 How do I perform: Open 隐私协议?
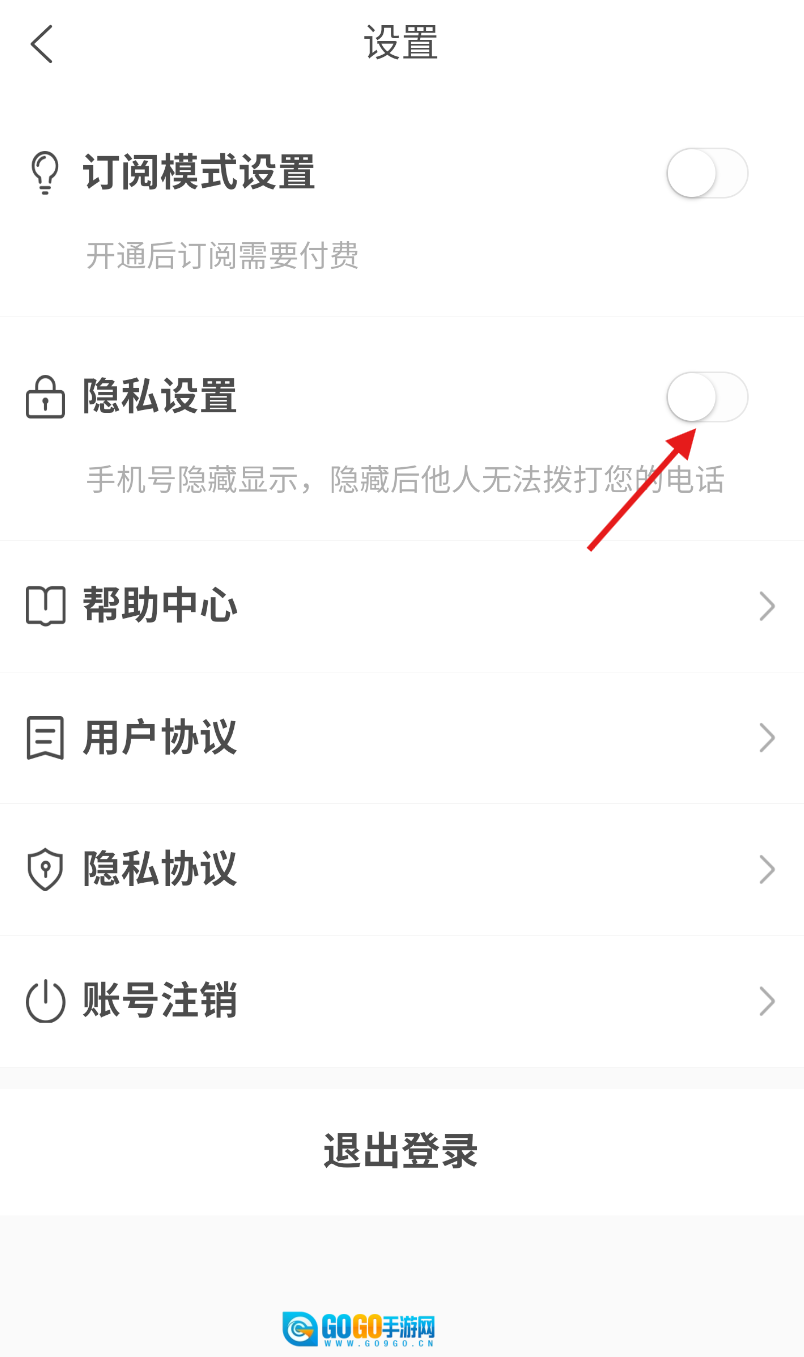coord(401,869)
